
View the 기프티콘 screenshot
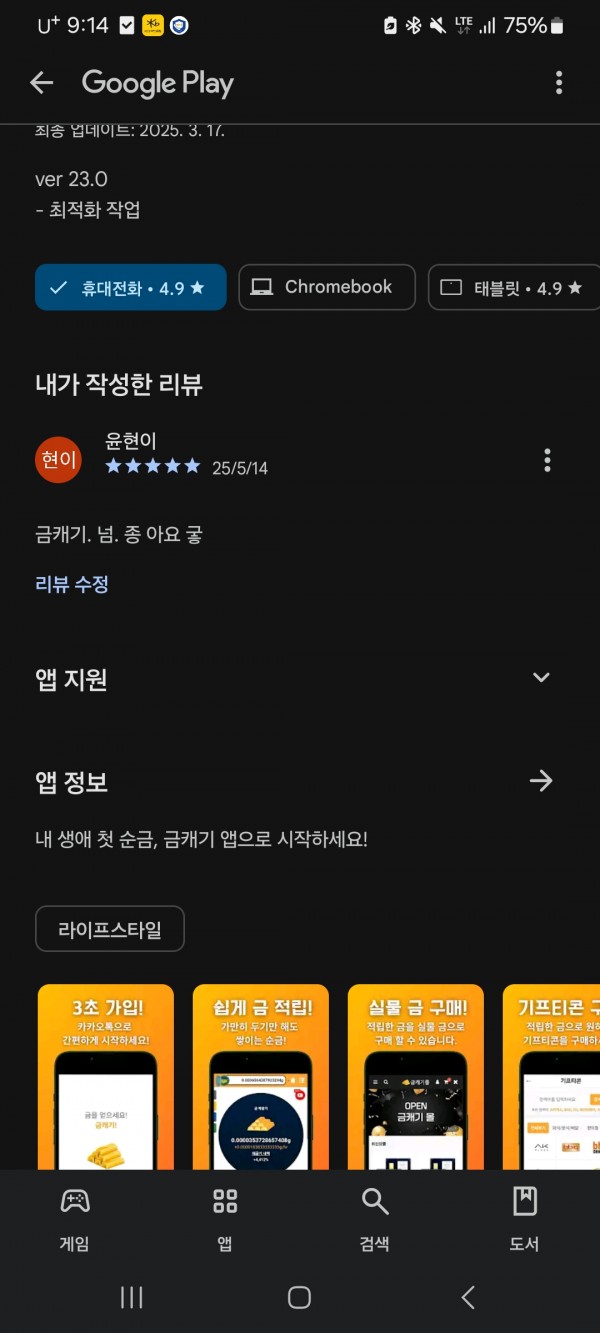[551, 1077]
